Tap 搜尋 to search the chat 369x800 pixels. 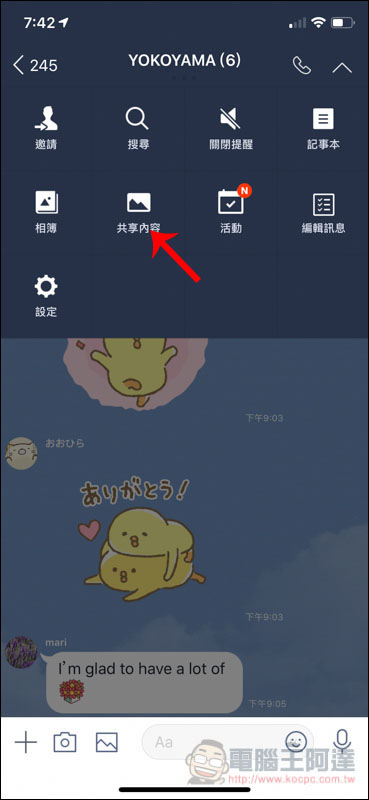pos(138,129)
